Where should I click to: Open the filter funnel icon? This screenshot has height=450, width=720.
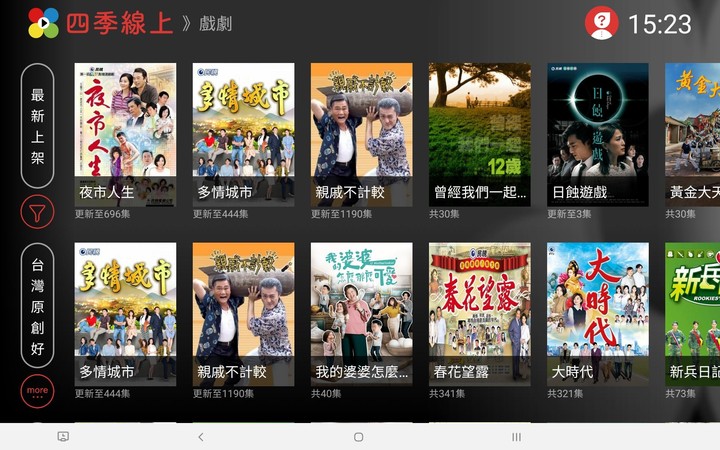(37, 212)
